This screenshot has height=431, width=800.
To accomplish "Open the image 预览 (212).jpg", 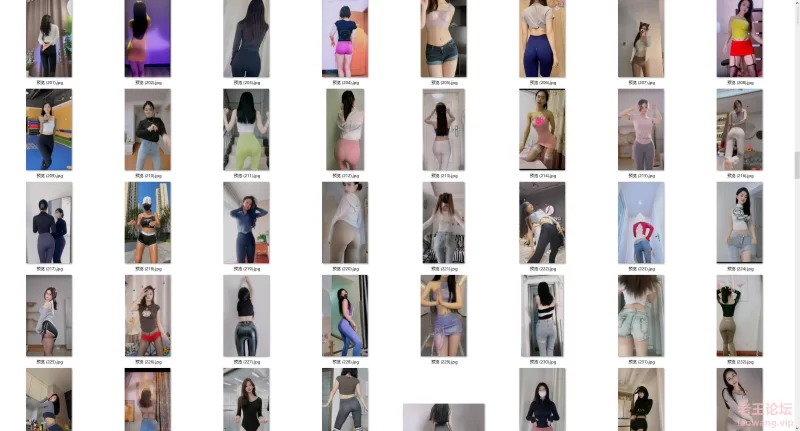I will [x=345, y=130].
